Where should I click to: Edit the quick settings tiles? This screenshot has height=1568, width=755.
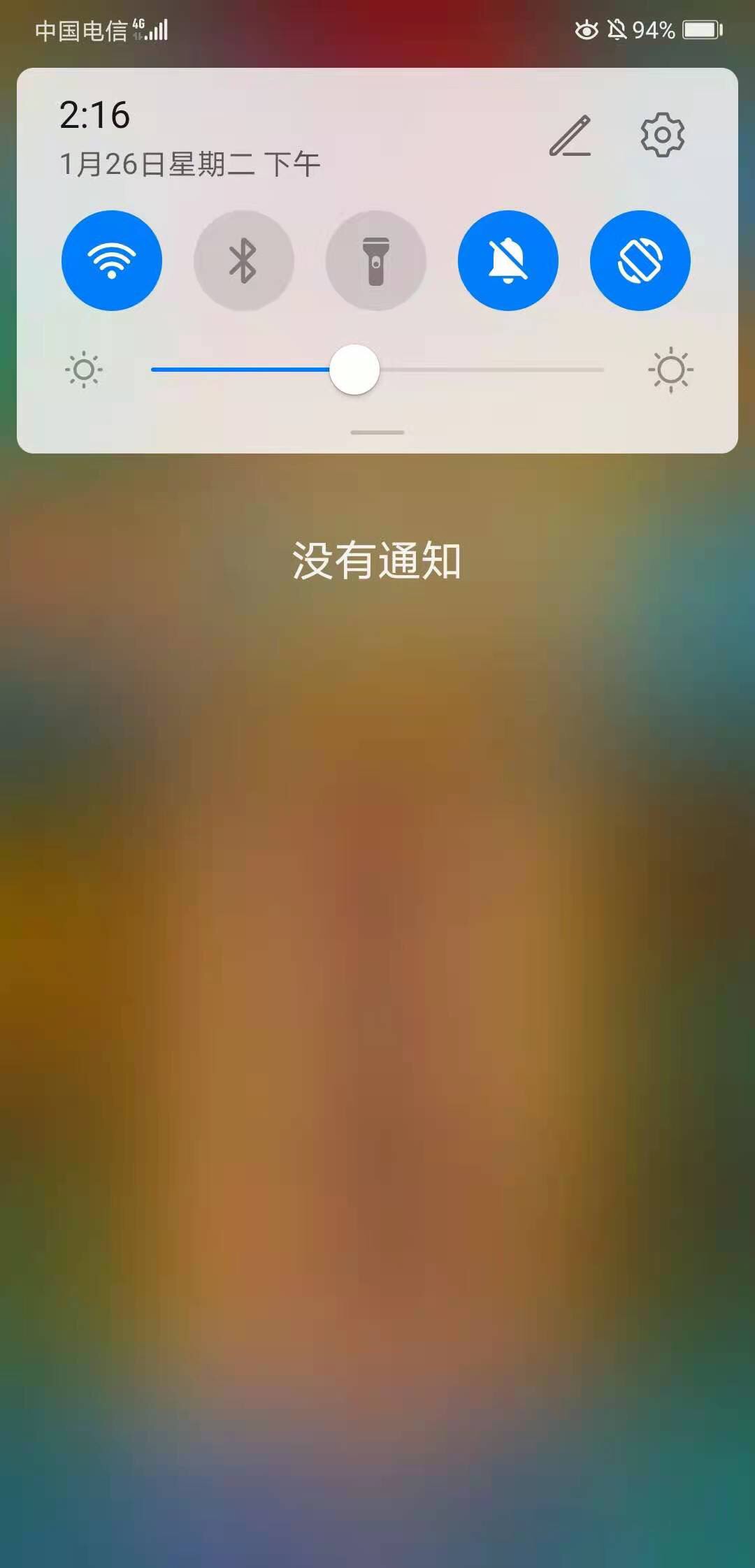coord(570,136)
